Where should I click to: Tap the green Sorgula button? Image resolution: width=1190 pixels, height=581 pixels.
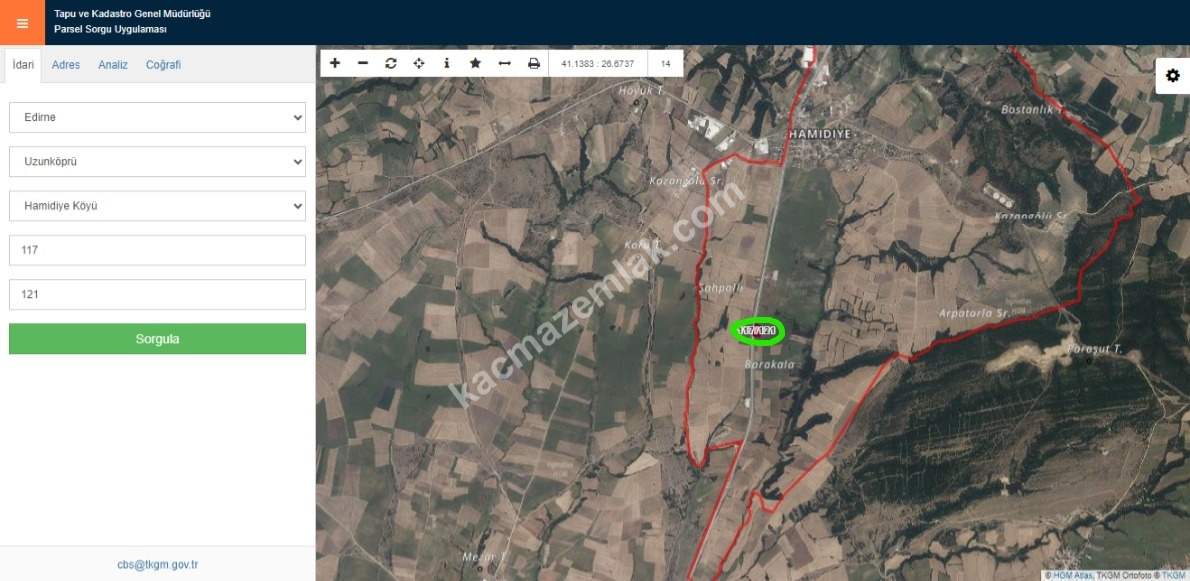pos(157,339)
